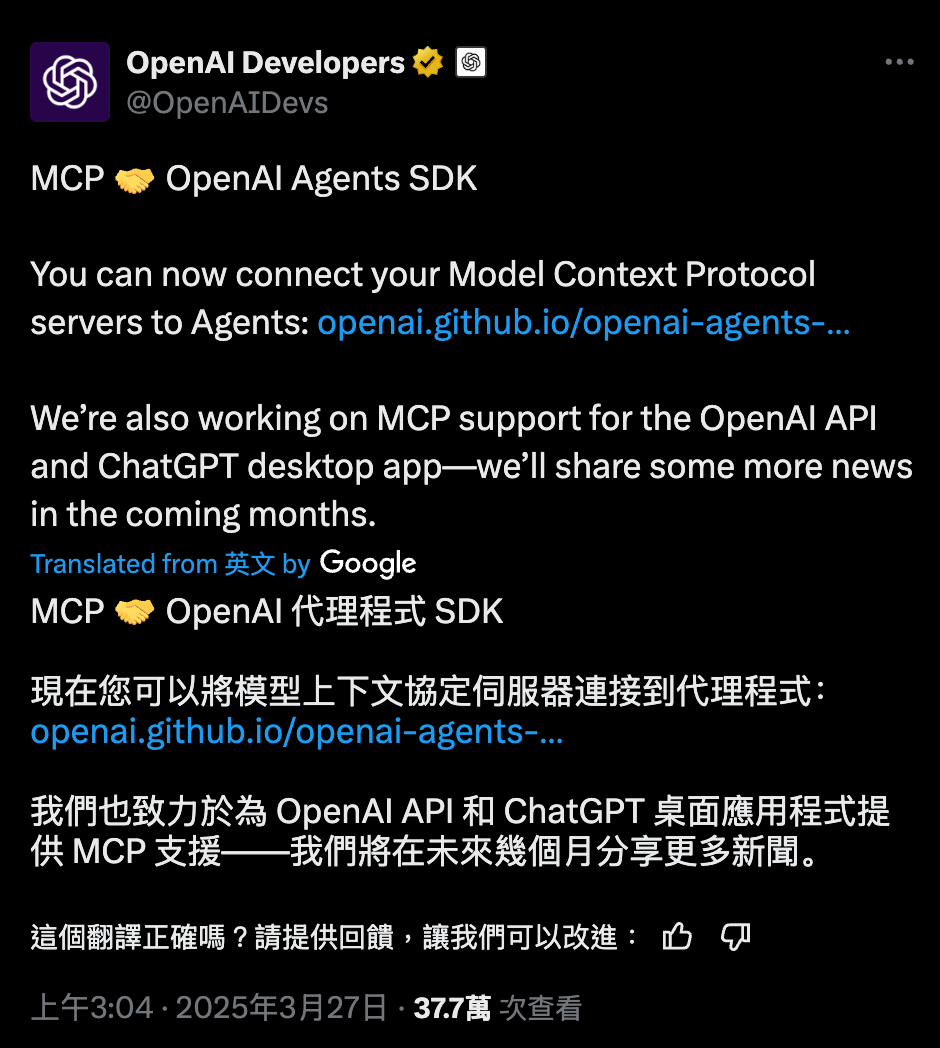
Task: Click the gold verified checkmark badge
Action: tap(426, 61)
